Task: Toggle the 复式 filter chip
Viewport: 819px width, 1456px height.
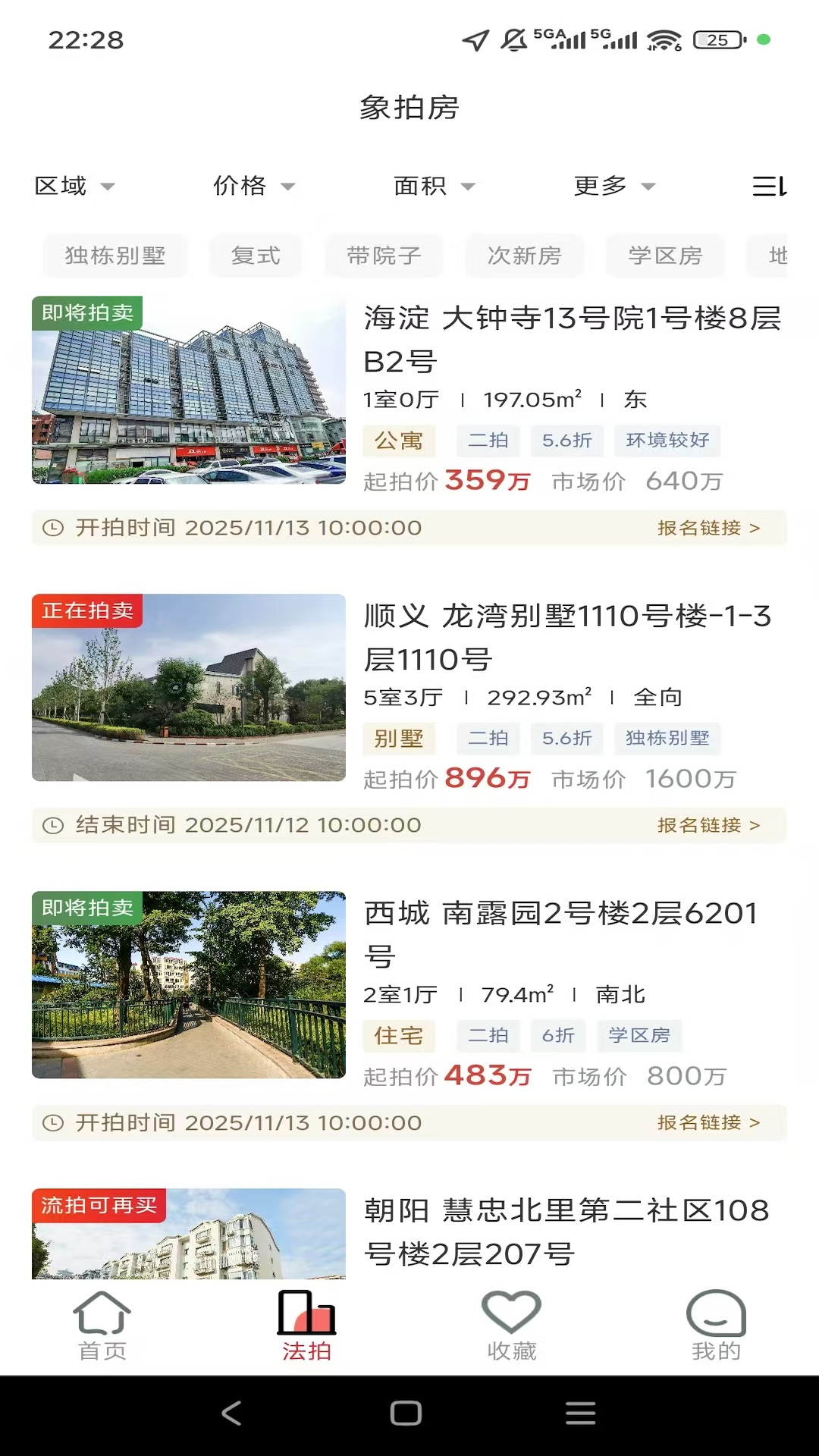Action: (x=256, y=256)
